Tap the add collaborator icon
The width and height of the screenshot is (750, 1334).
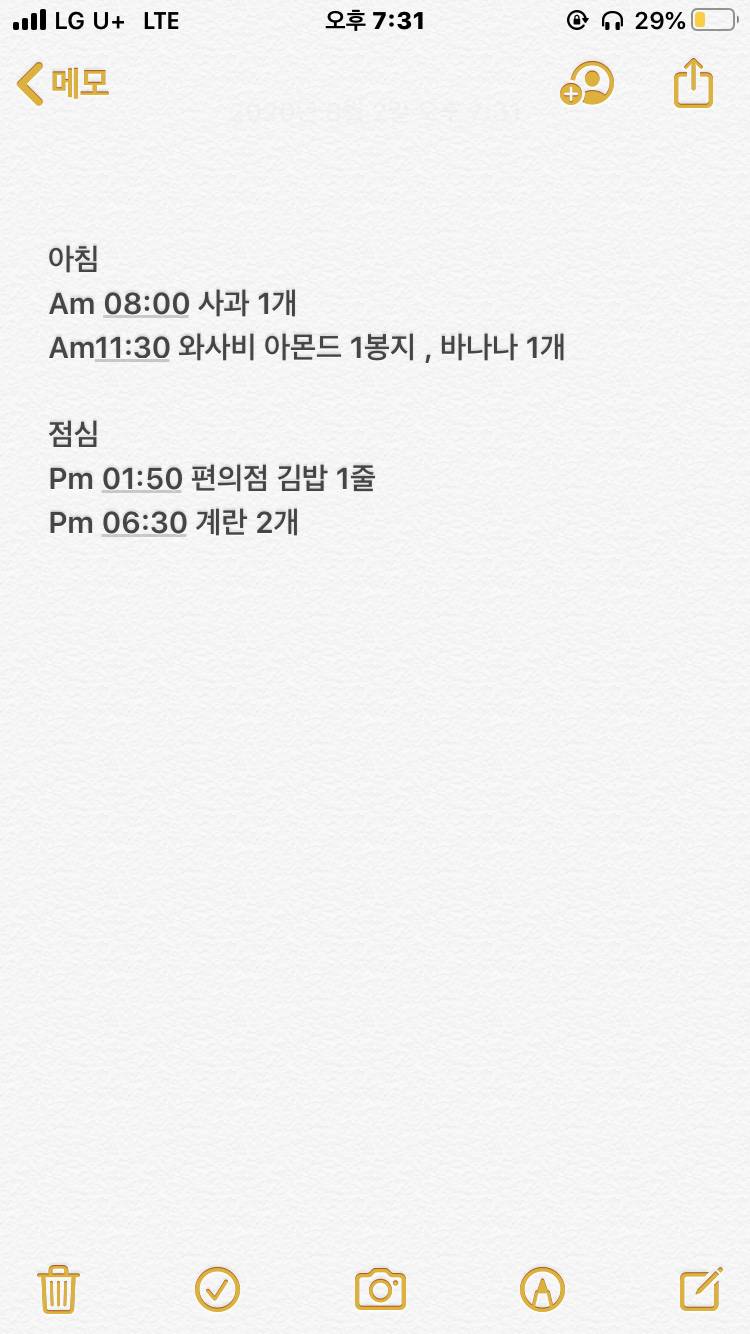pyautogui.click(x=588, y=84)
